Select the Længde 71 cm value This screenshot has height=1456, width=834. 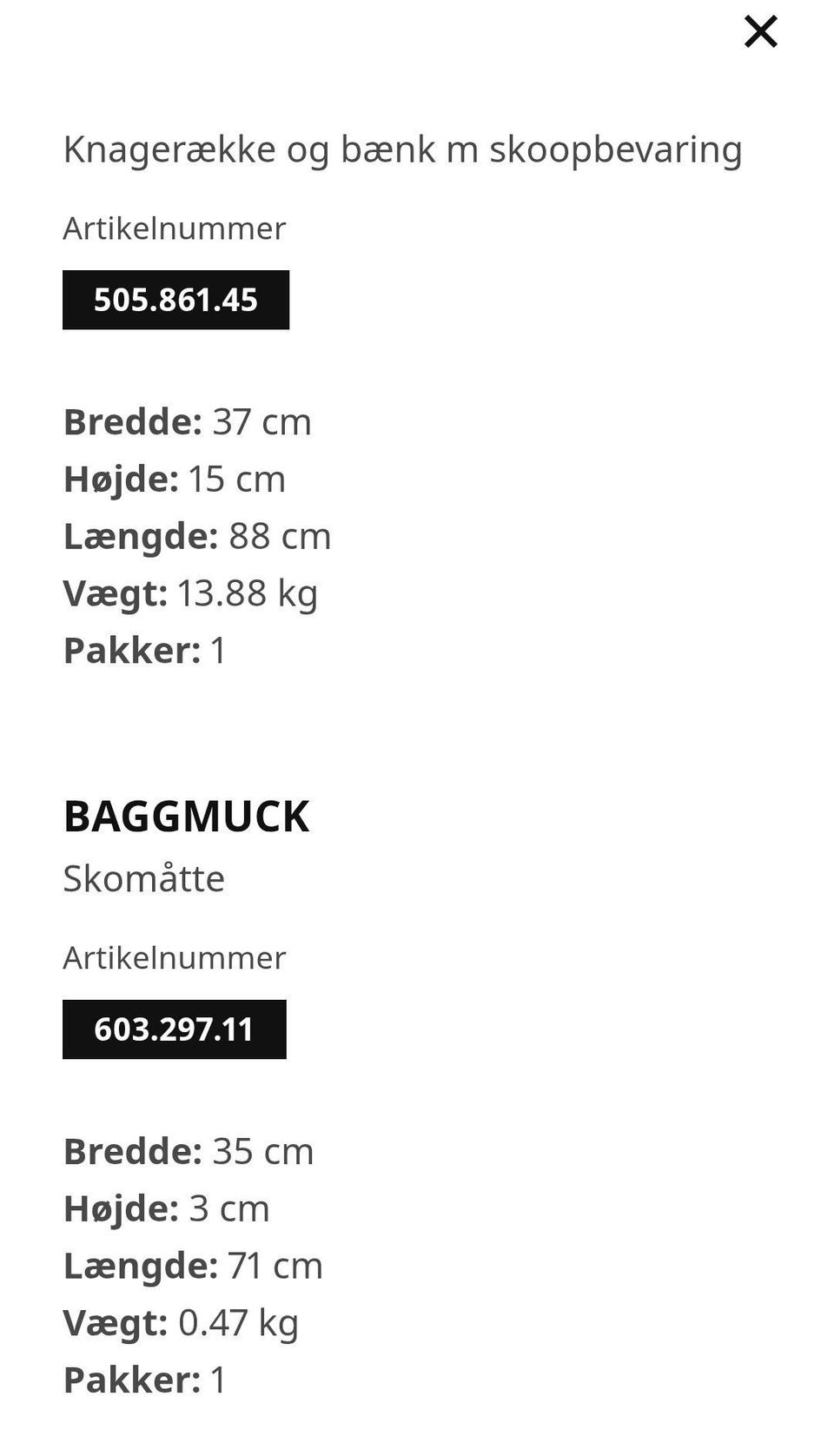tap(193, 1265)
